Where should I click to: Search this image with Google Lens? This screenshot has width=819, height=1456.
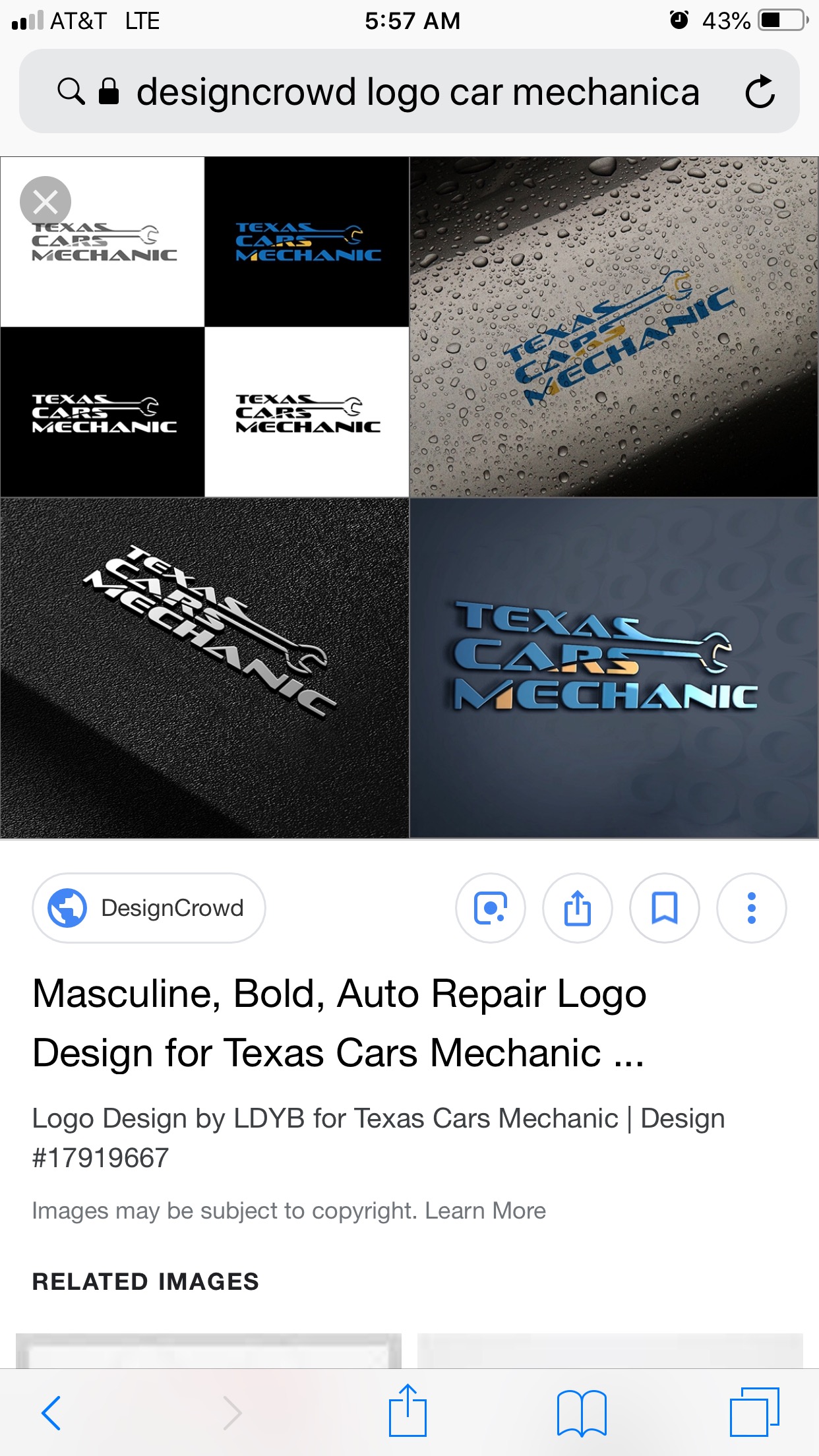491,908
